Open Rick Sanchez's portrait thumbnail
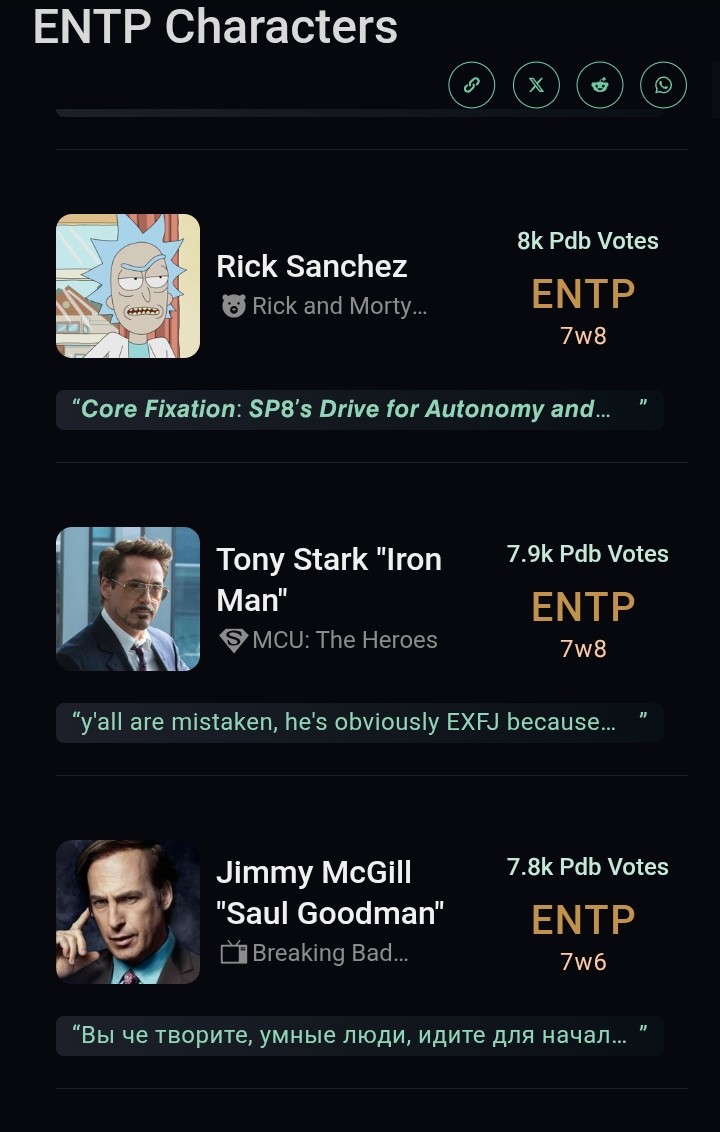 (127, 286)
